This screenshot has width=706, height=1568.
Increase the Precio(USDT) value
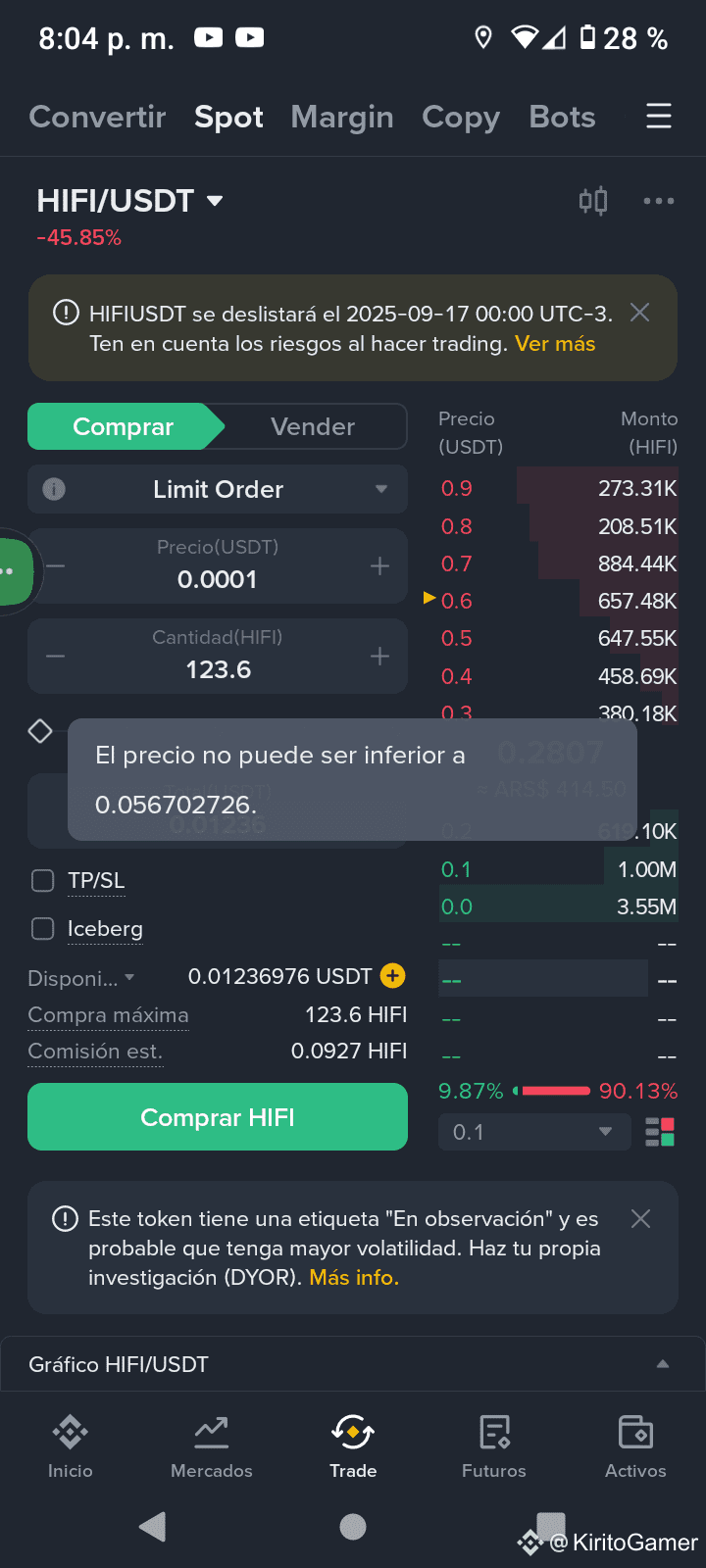tap(379, 566)
